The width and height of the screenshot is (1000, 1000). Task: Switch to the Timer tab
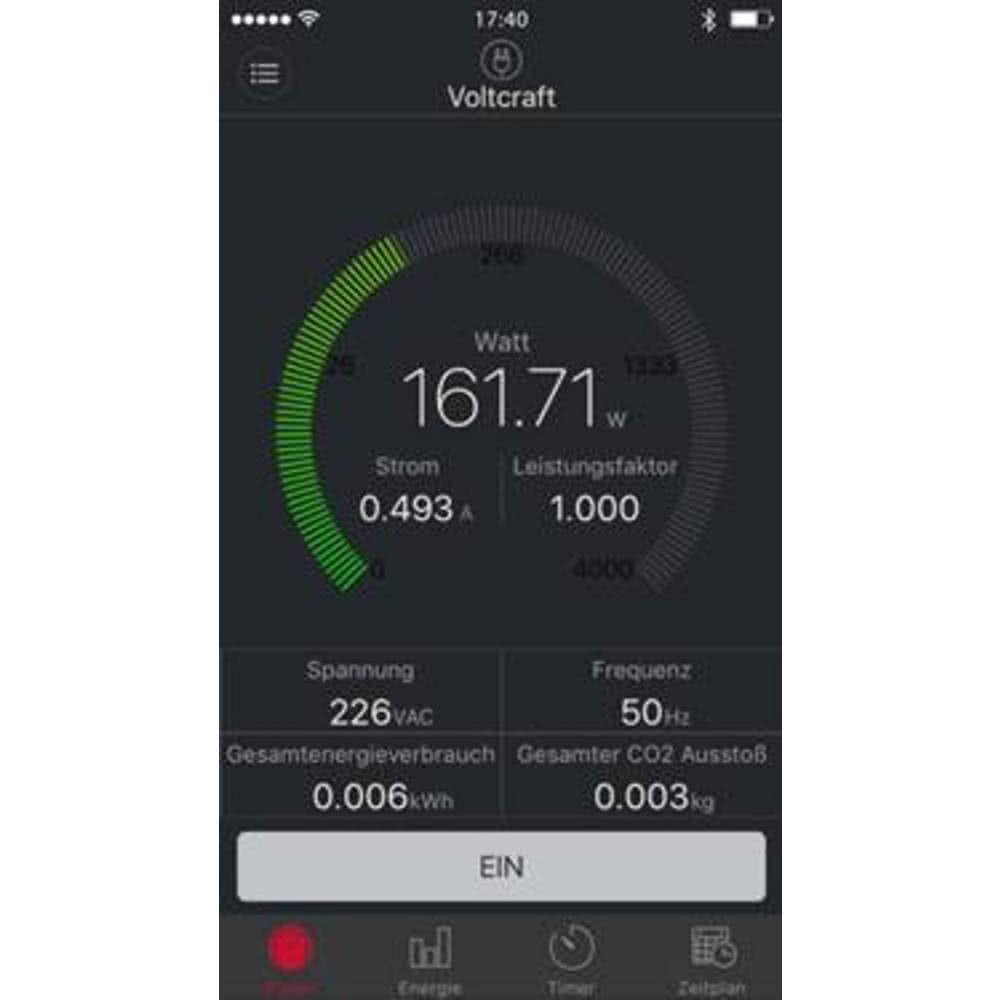(x=571, y=959)
